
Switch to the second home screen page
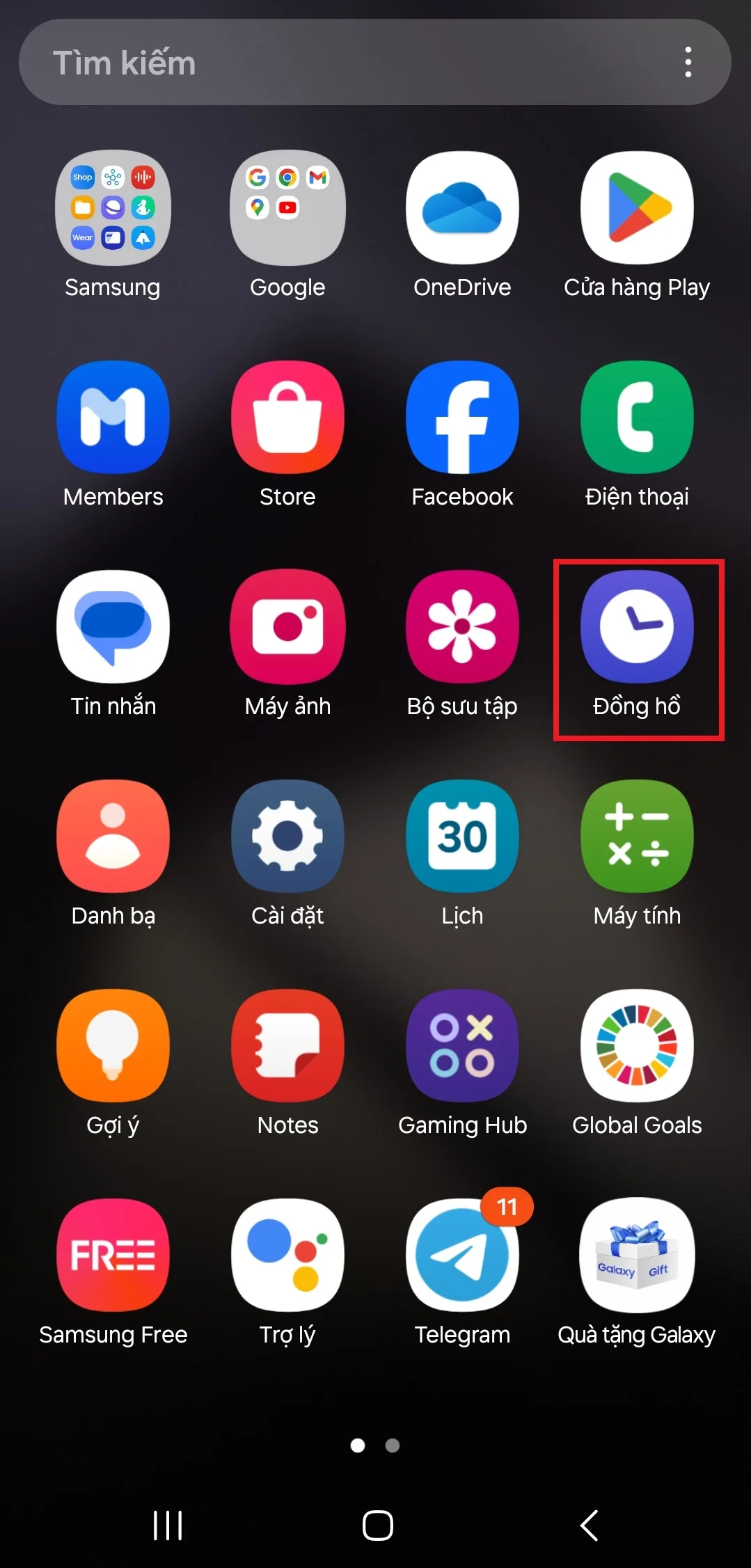(x=392, y=1446)
